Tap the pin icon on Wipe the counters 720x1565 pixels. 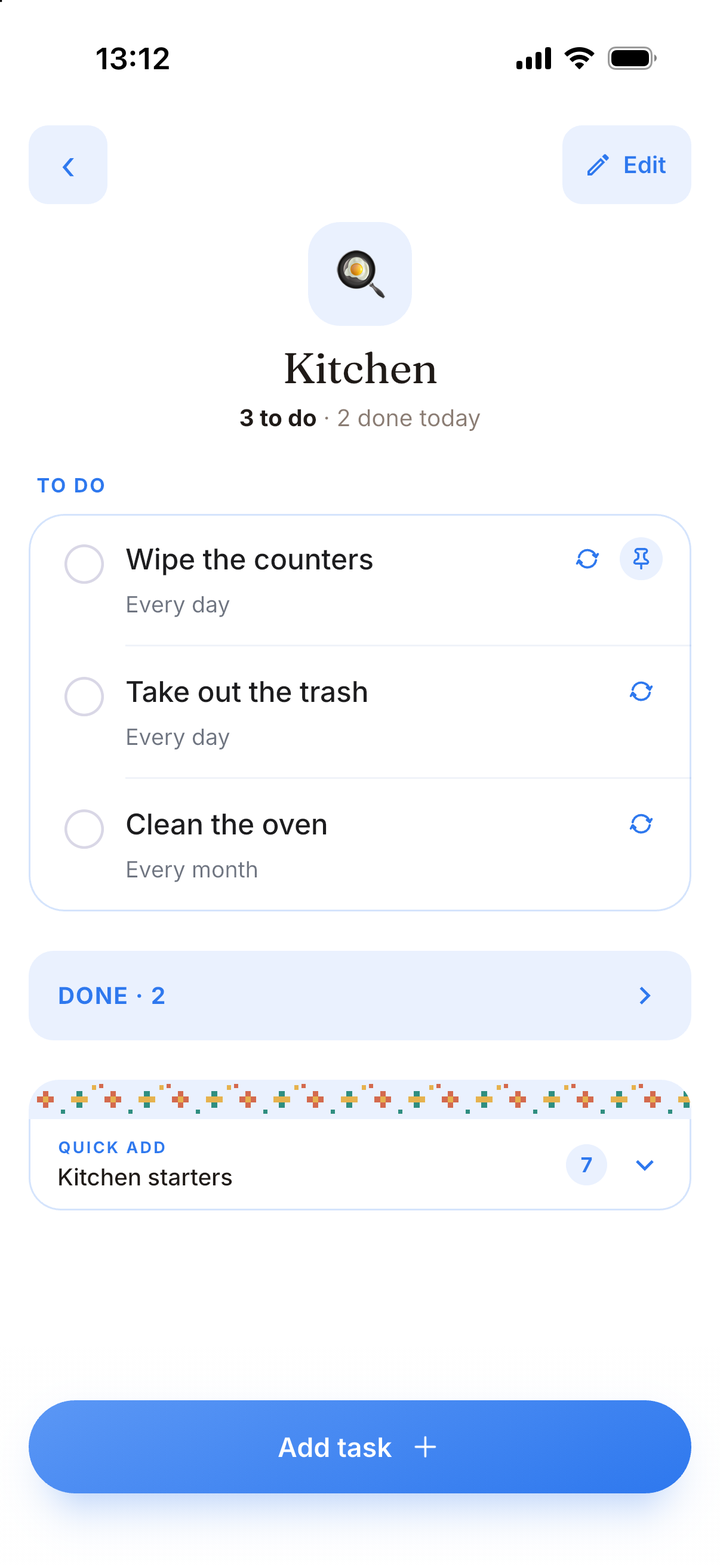pos(641,559)
